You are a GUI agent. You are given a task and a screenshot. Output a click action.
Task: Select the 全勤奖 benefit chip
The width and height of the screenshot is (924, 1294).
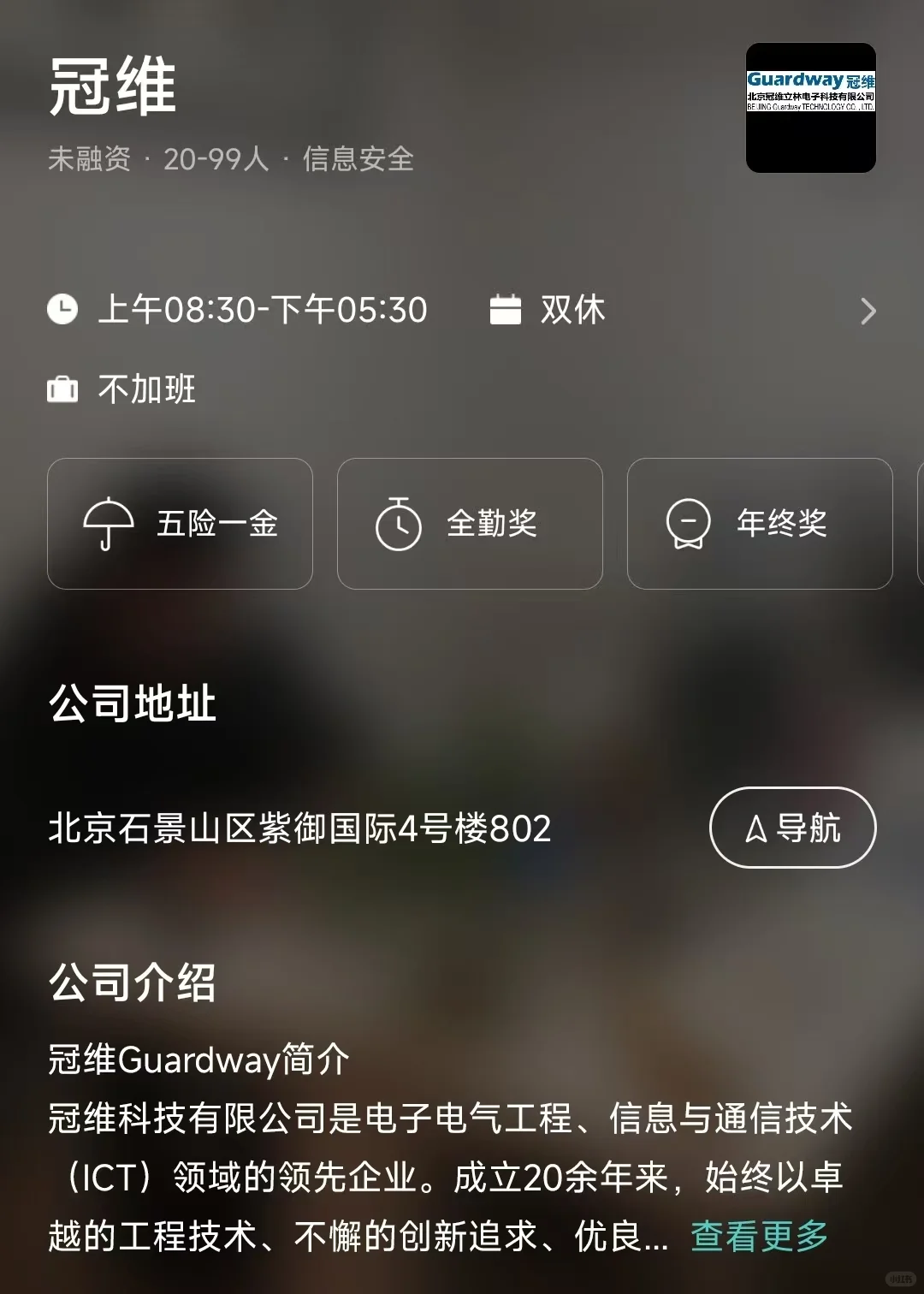tap(470, 524)
